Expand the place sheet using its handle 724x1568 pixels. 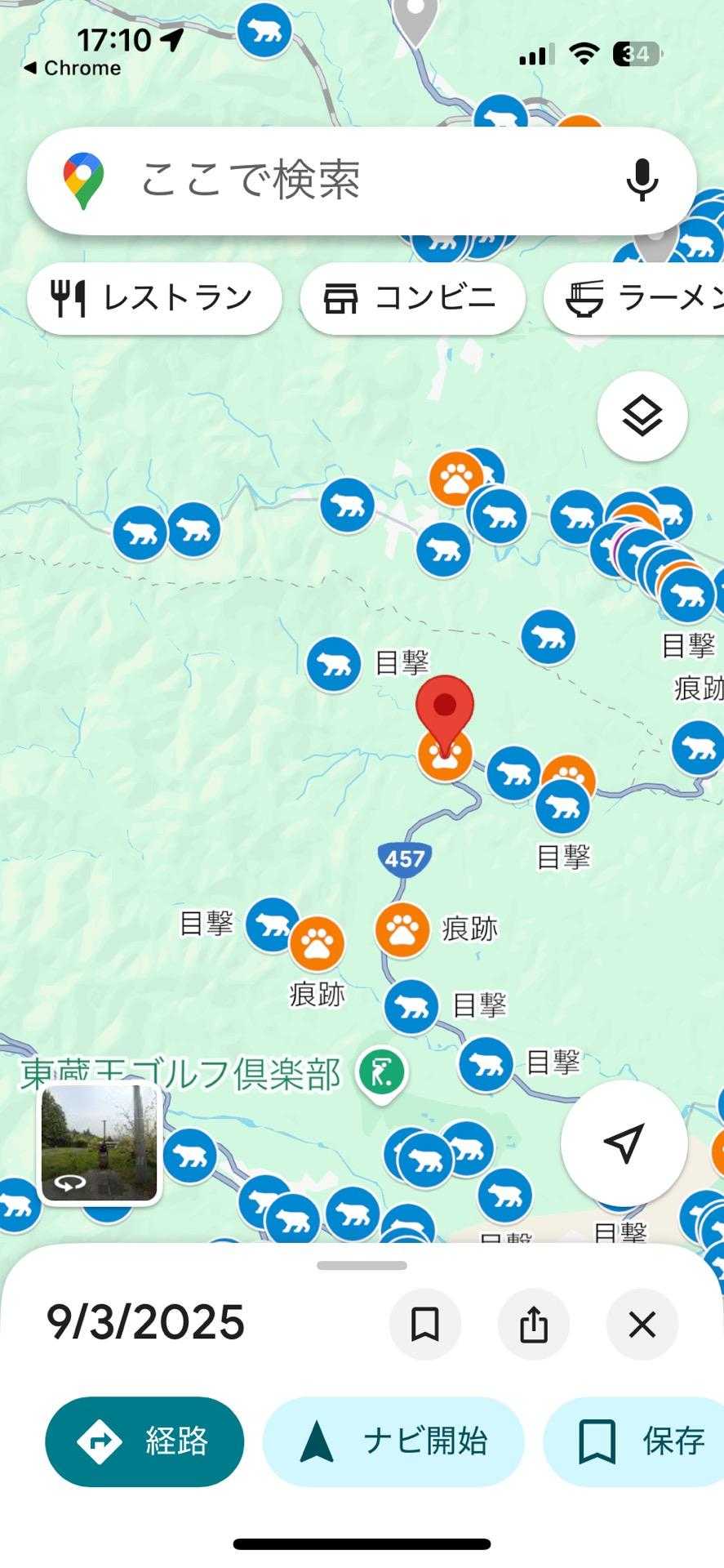tap(362, 1265)
